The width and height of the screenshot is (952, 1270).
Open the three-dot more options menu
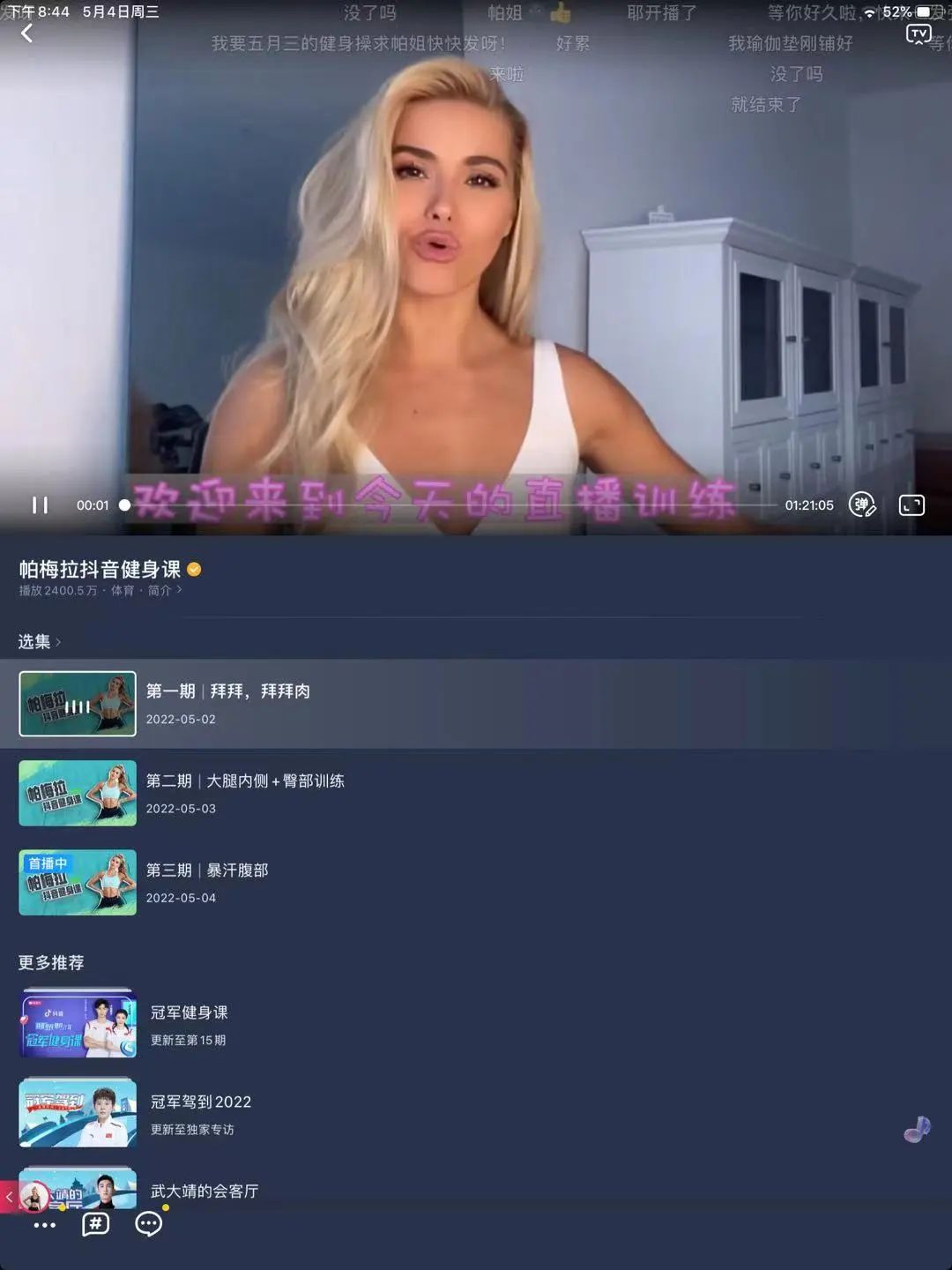(x=44, y=1225)
